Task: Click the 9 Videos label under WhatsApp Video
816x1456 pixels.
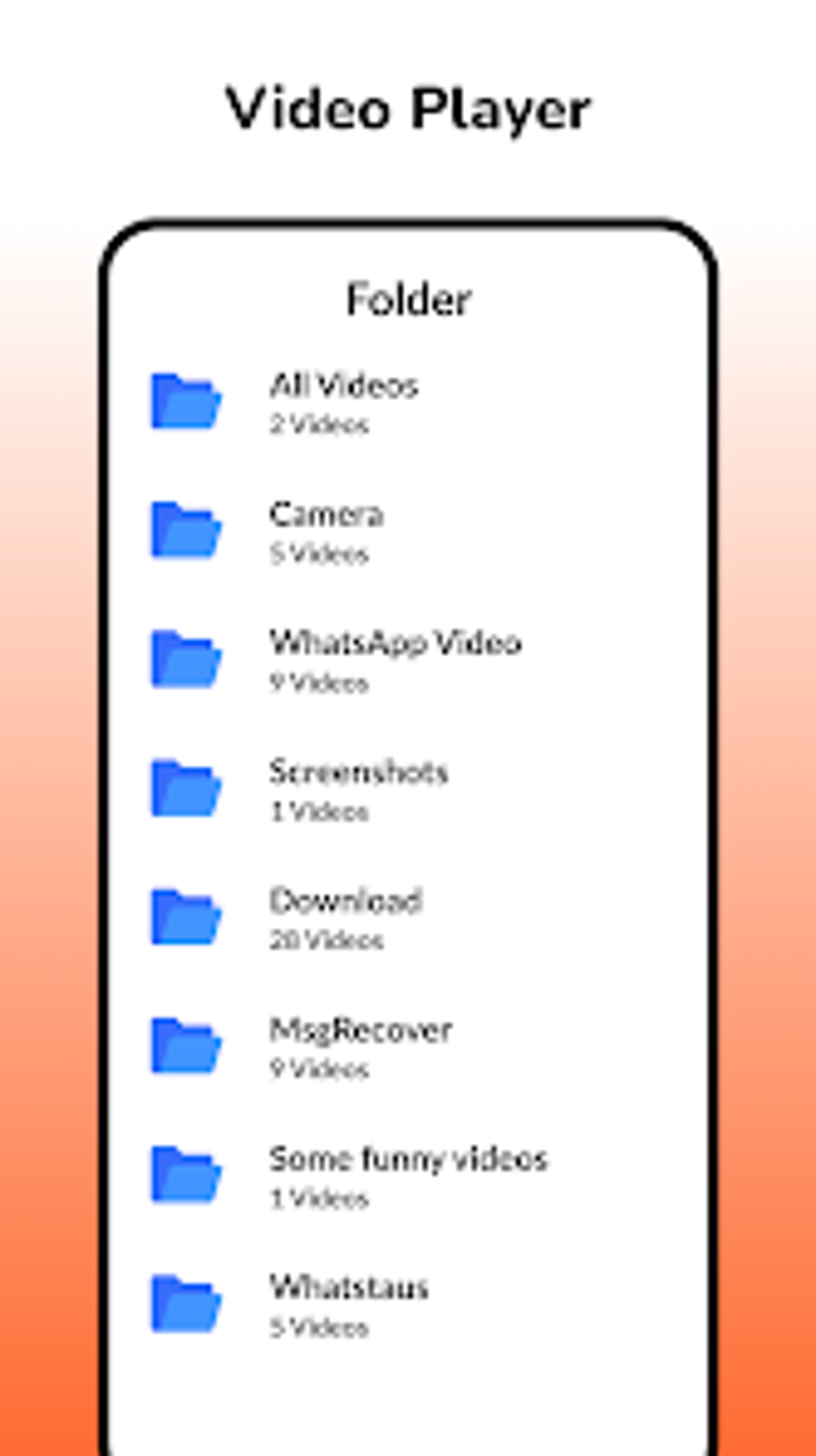Action: click(318, 682)
